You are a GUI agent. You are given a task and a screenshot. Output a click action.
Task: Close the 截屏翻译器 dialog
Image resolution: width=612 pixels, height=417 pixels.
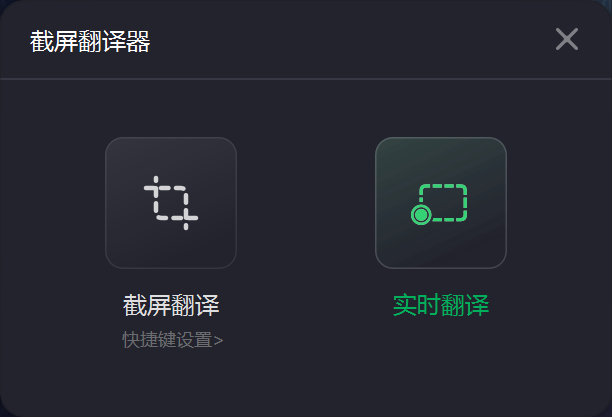click(567, 39)
